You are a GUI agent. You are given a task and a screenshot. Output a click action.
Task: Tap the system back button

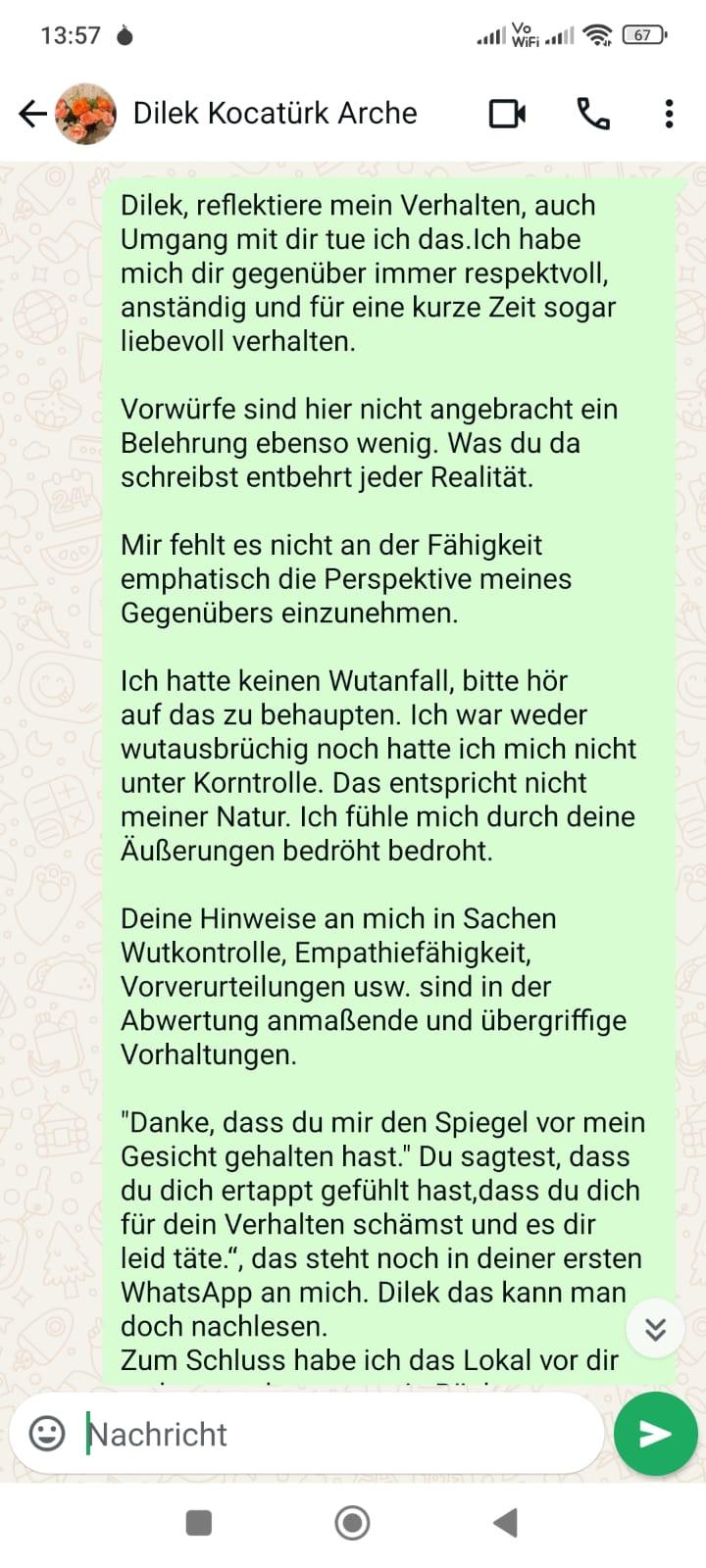click(x=506, y=1522)
